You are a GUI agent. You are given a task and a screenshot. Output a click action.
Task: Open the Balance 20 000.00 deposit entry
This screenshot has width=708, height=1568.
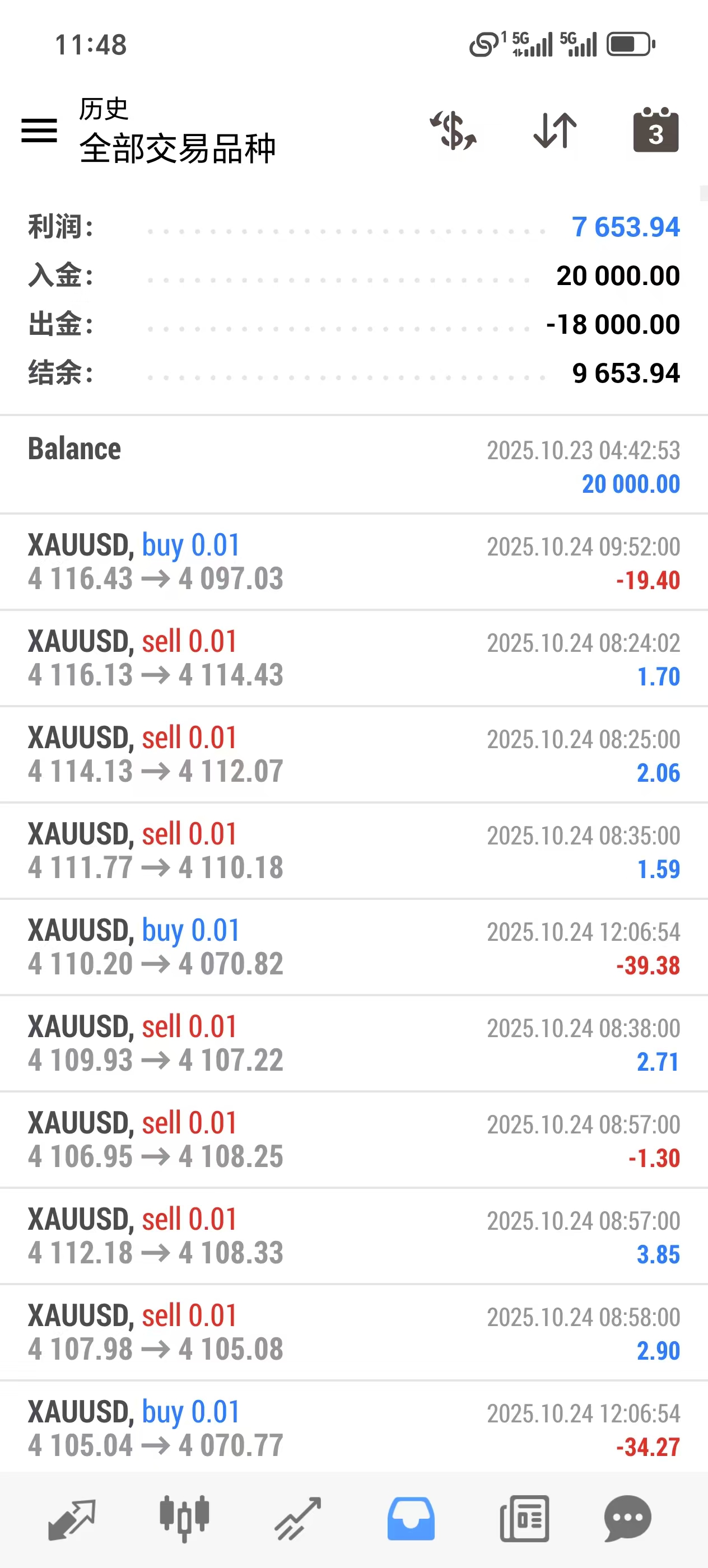click(x=353, y=466)
